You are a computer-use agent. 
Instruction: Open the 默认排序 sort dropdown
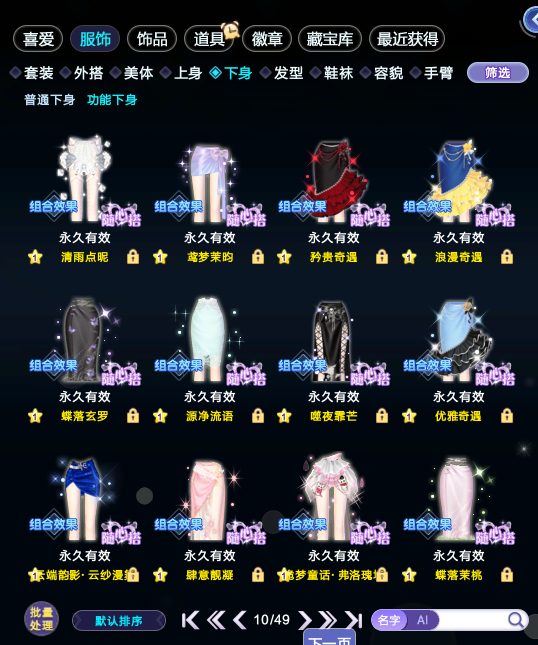click(119, 620)
